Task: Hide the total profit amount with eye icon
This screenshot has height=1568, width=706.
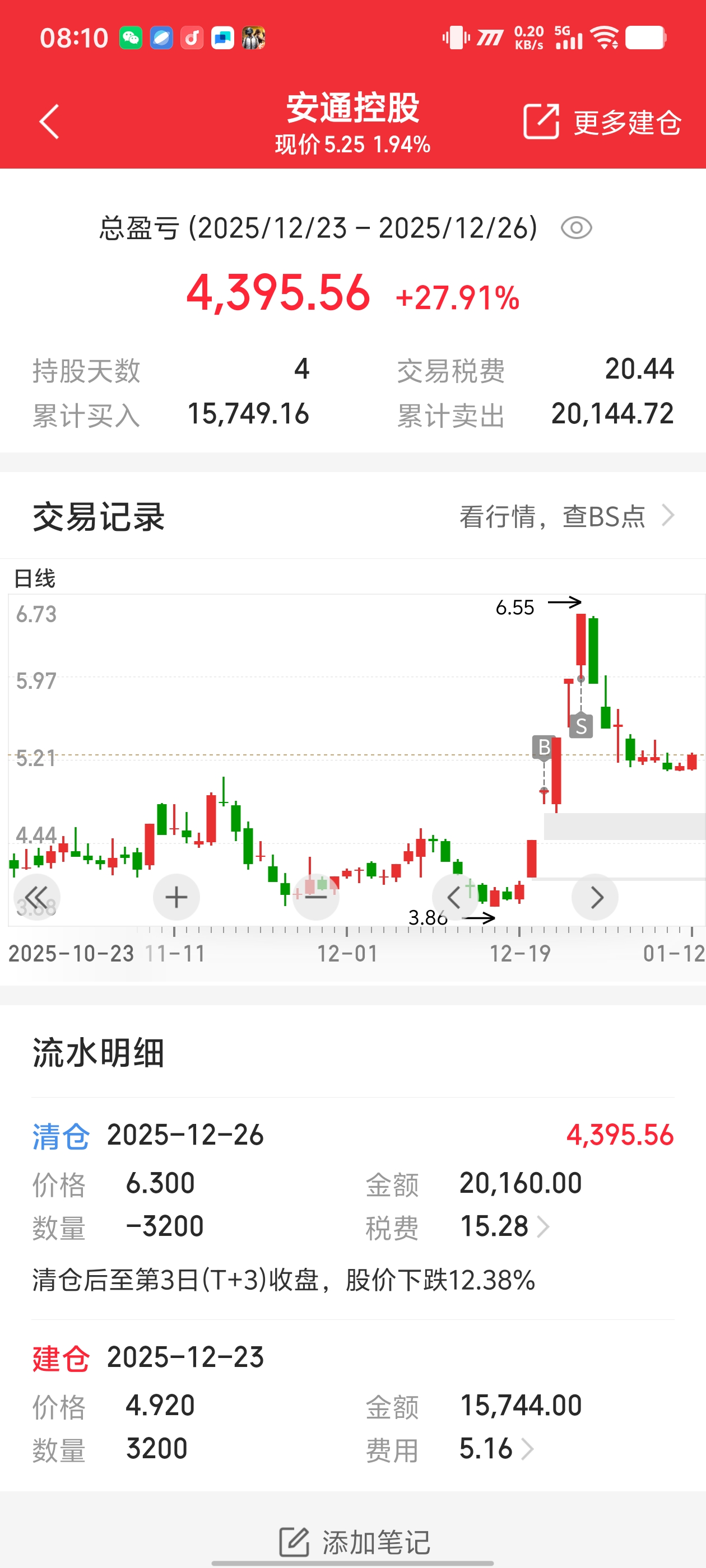Action: [x=575, y=228]
